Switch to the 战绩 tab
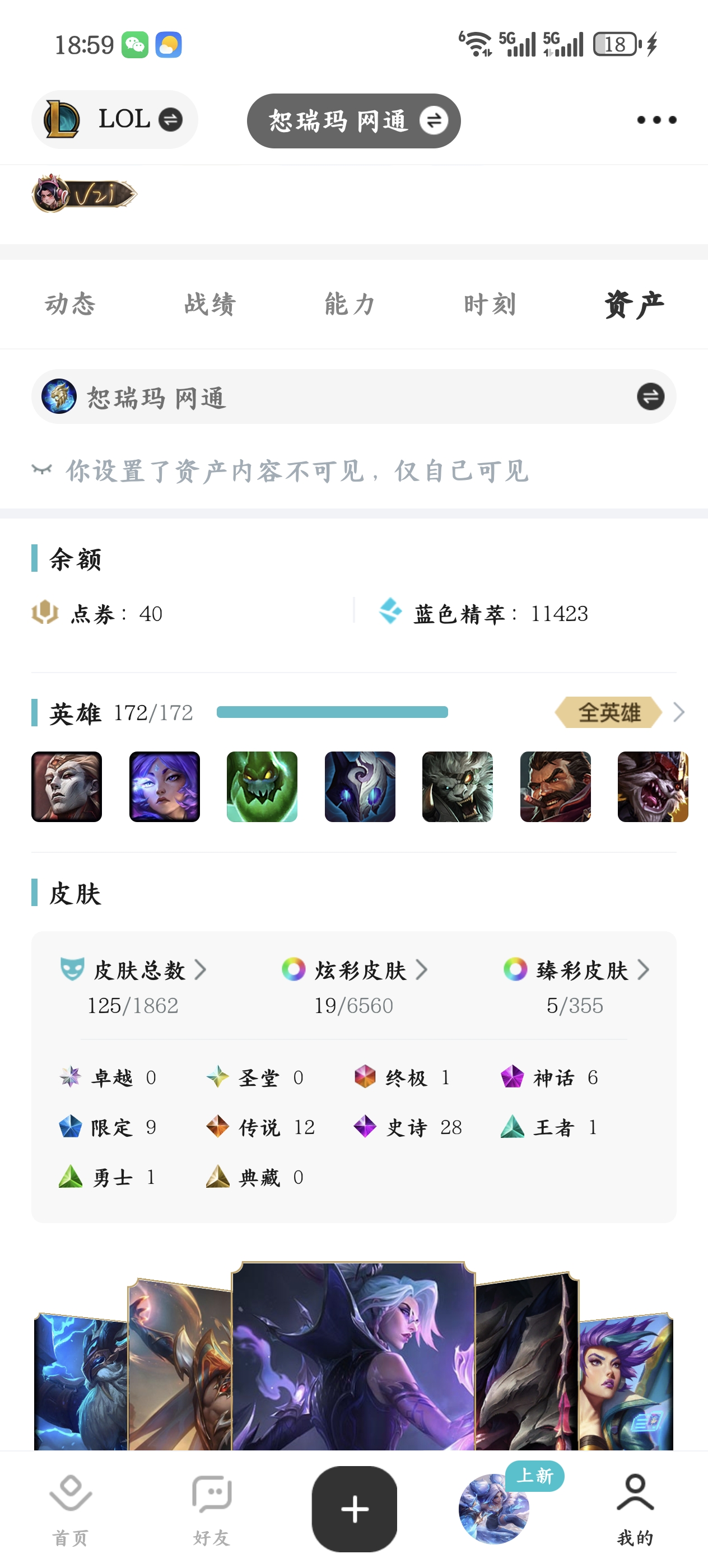 (210, 304)
